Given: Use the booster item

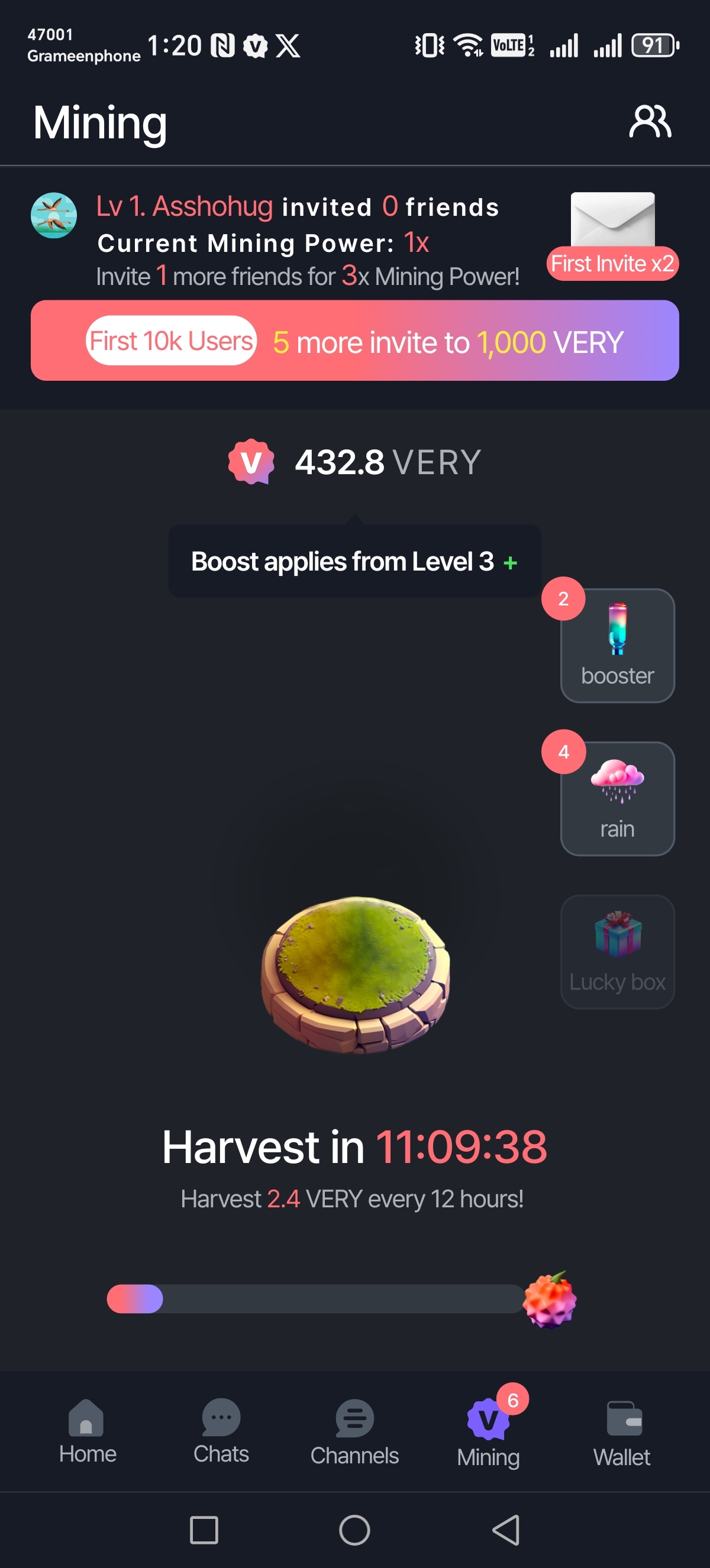Looking at the screenshot, I should [x=617, y=645].
